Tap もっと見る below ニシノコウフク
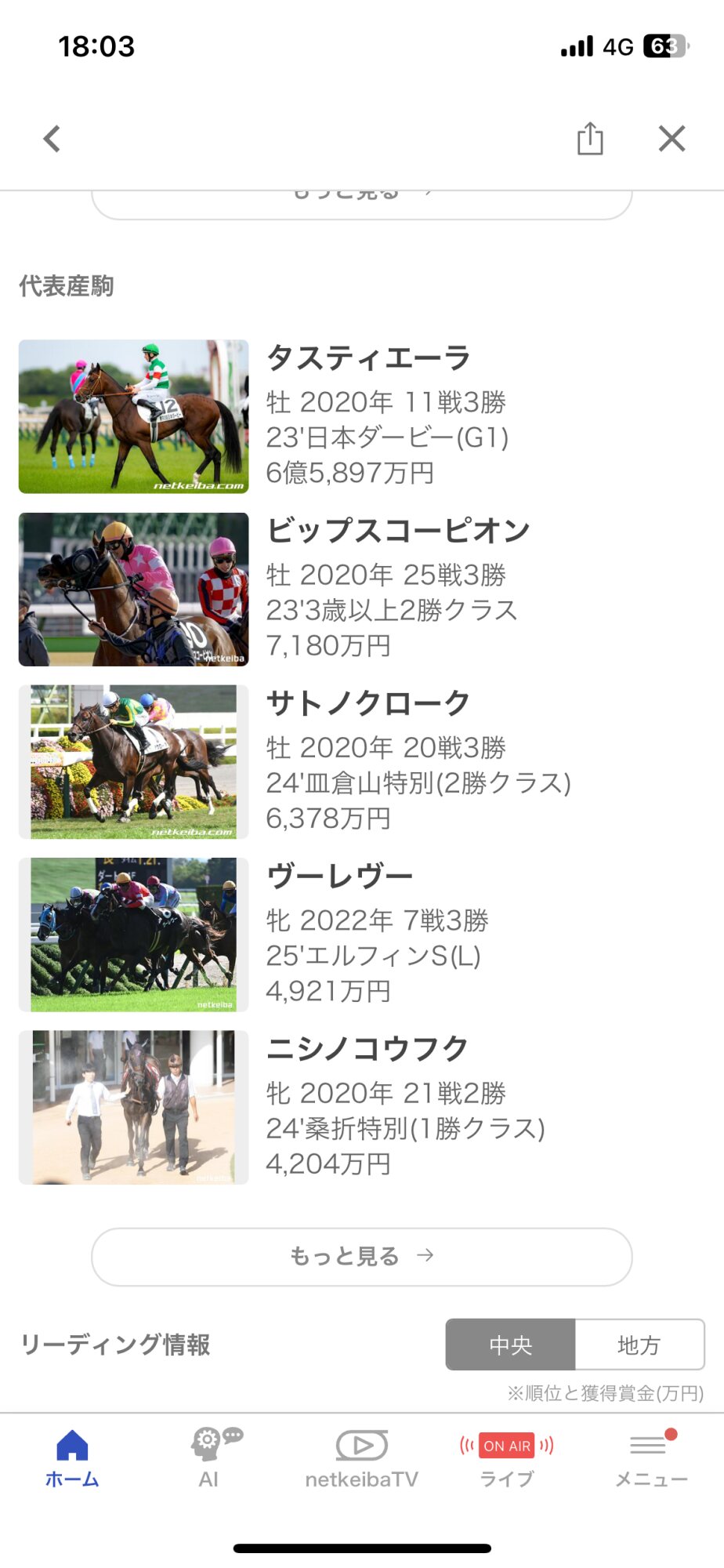Screen dimensions: 724x1568 point(361,1256)
